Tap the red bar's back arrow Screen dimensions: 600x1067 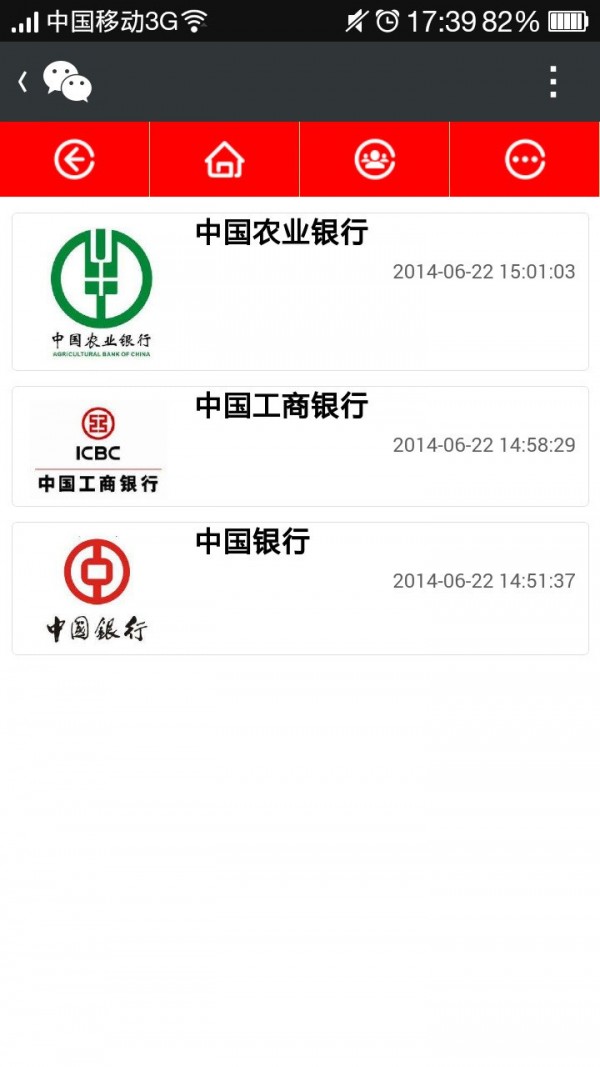tap(74, 160)
